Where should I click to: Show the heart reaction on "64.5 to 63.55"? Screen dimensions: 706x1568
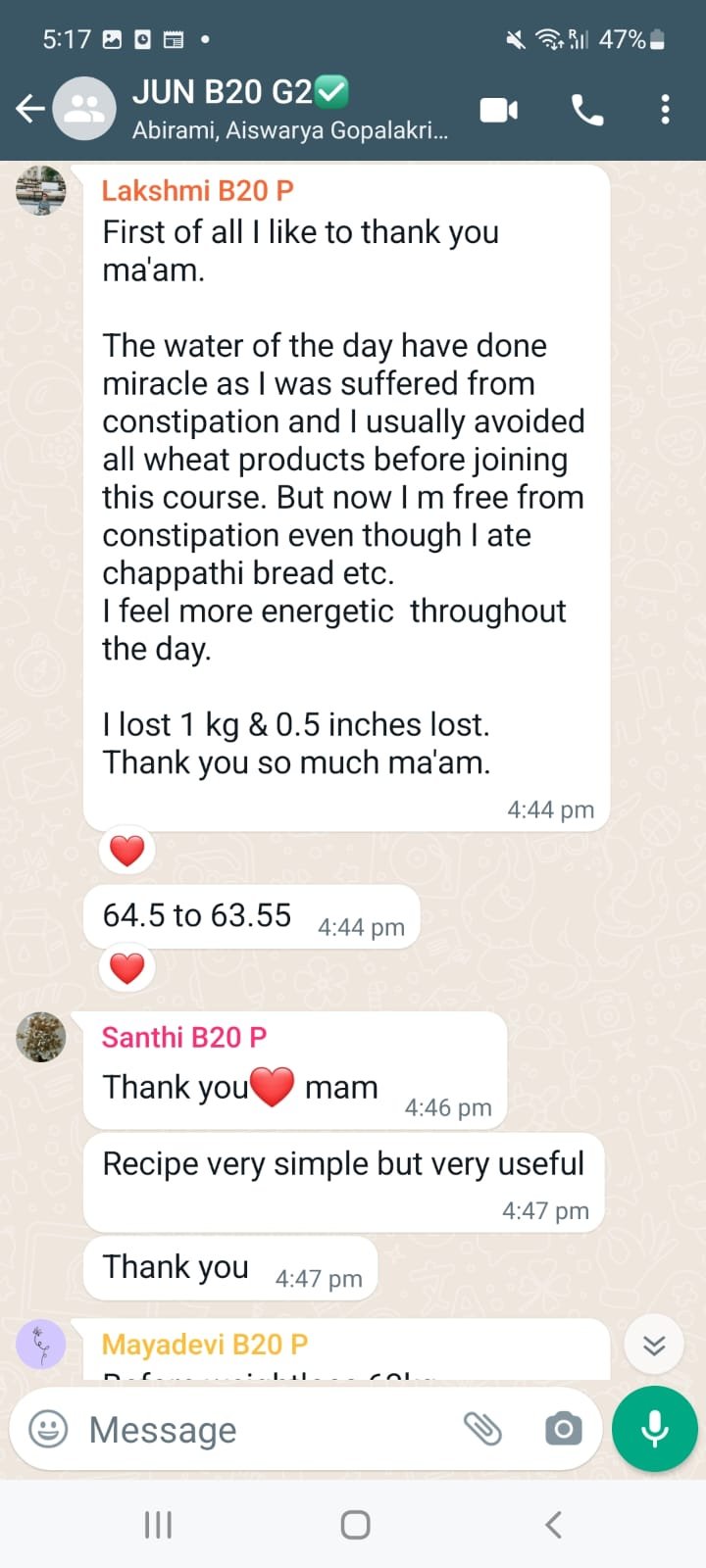[126, 968]
